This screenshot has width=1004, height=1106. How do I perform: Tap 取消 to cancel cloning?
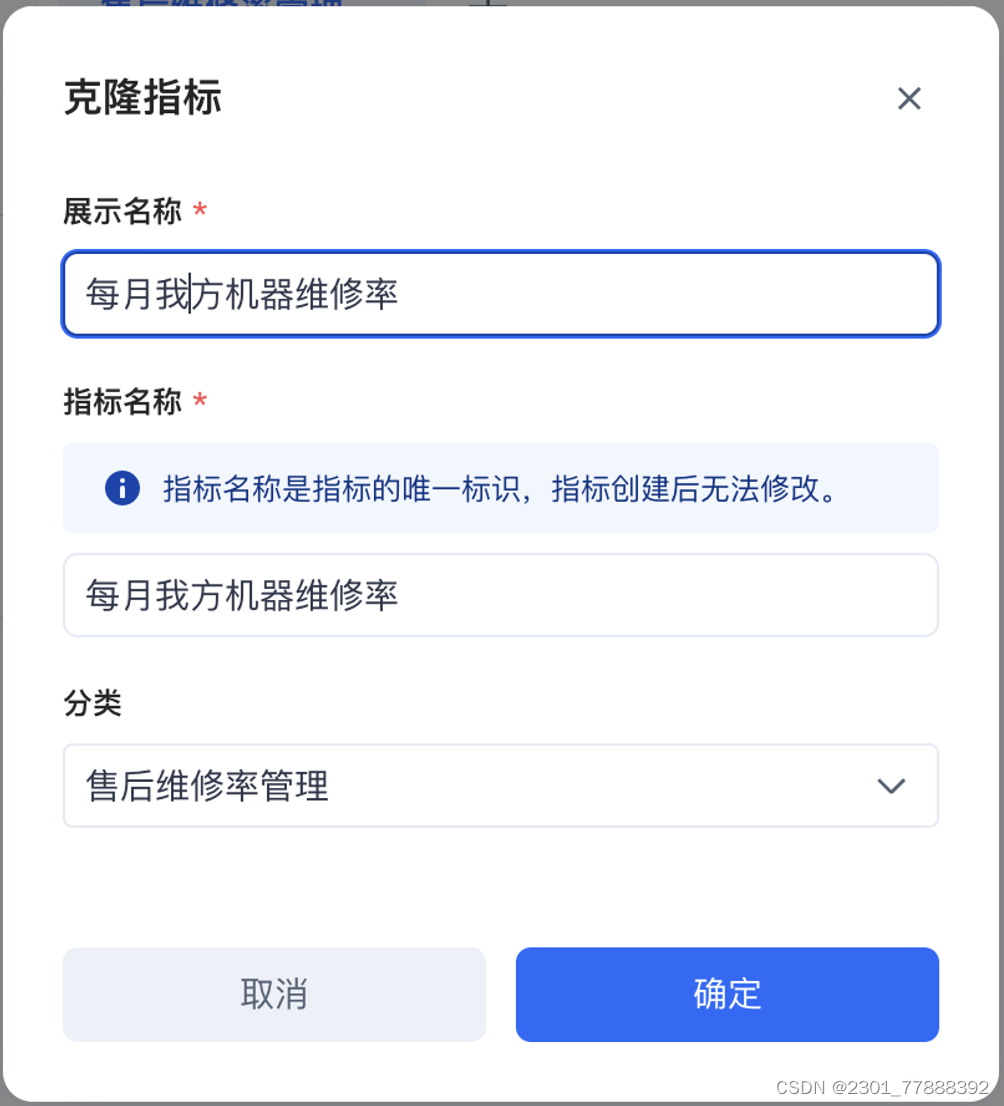(x=274, y=994)
